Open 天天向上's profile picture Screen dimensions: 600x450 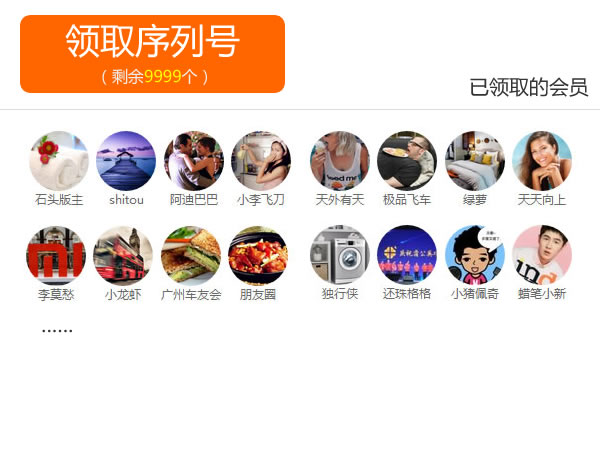(x=541, y=161)
